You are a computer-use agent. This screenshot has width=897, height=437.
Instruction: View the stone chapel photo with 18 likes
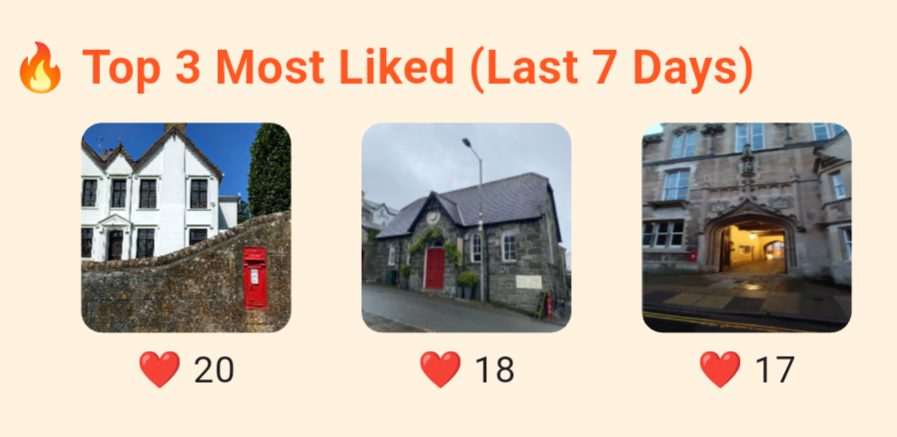point(466,228)
